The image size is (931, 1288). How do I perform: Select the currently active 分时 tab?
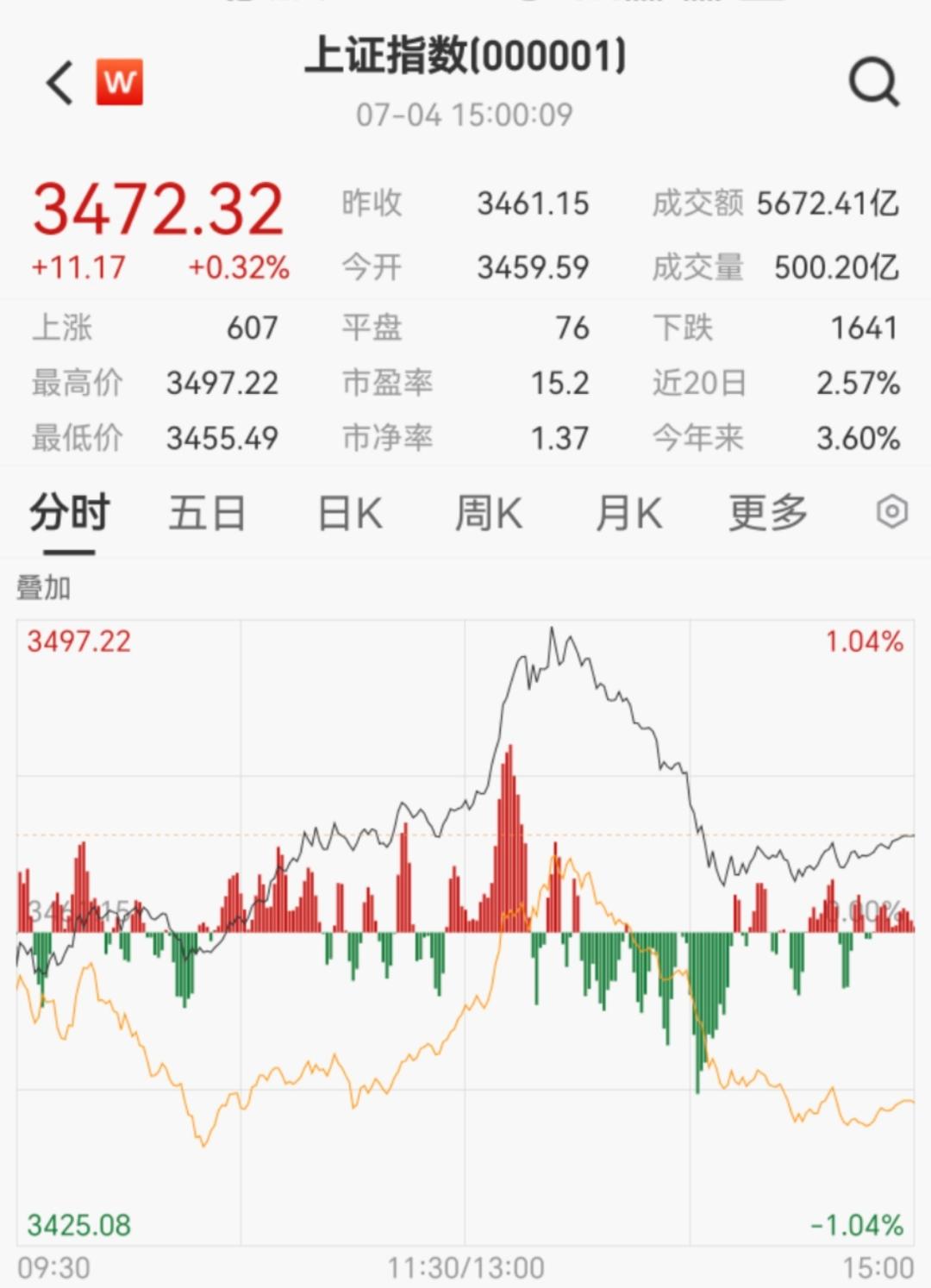(68, 512)
